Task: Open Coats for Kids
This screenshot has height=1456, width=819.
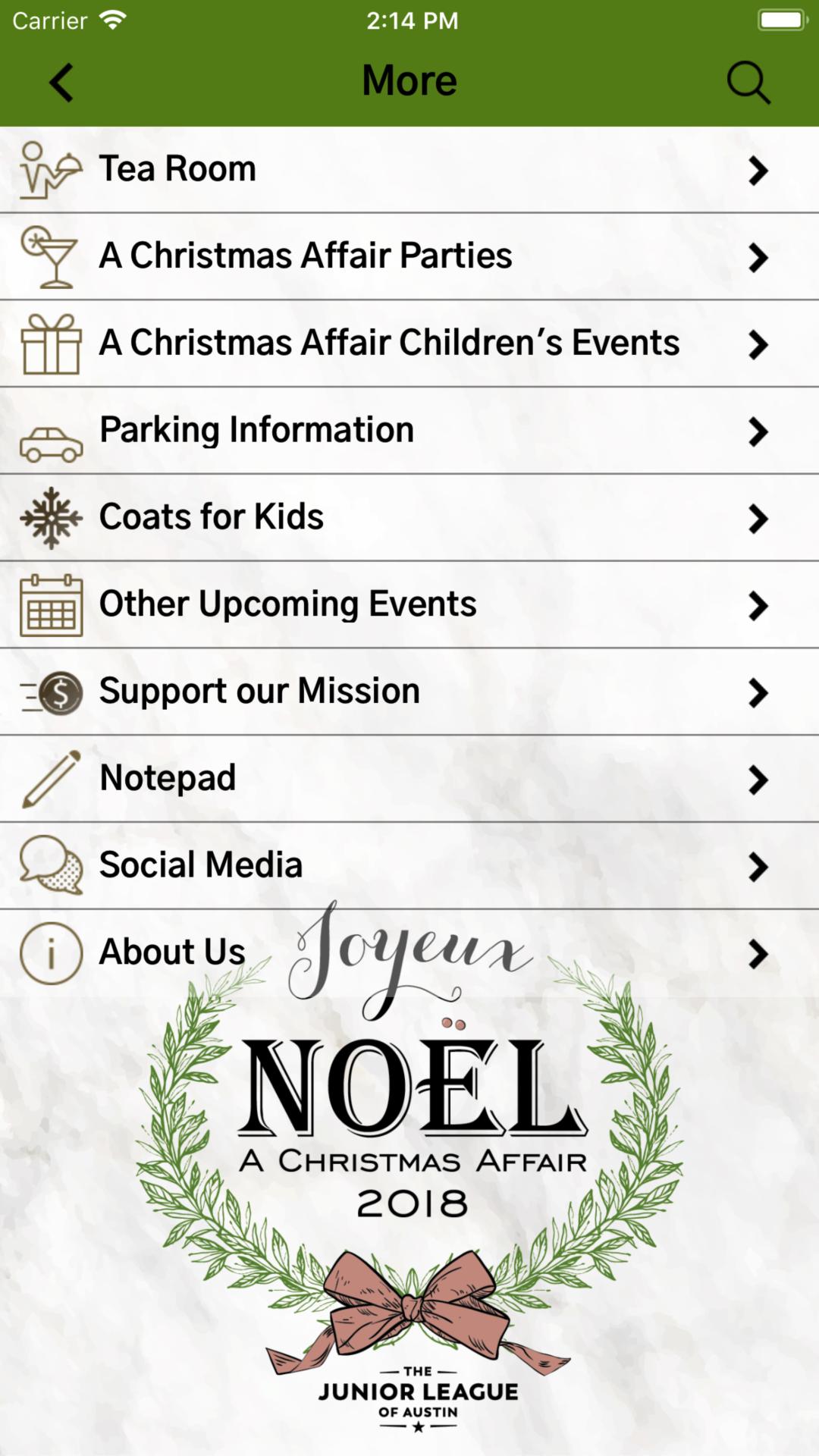Action: (409, 518)
